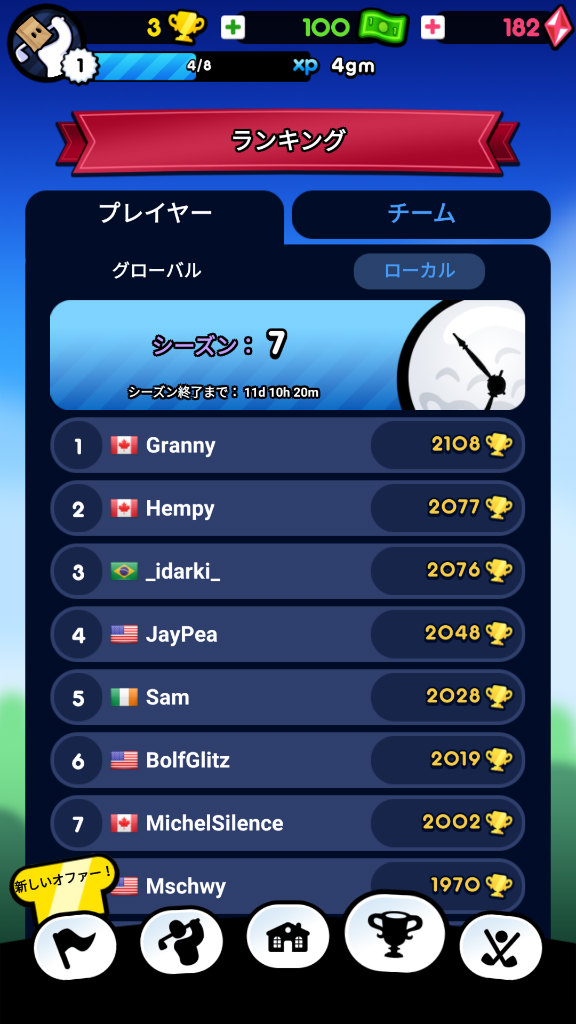
Task: Show the グローバル ranking
Action: tap(157, 270)
